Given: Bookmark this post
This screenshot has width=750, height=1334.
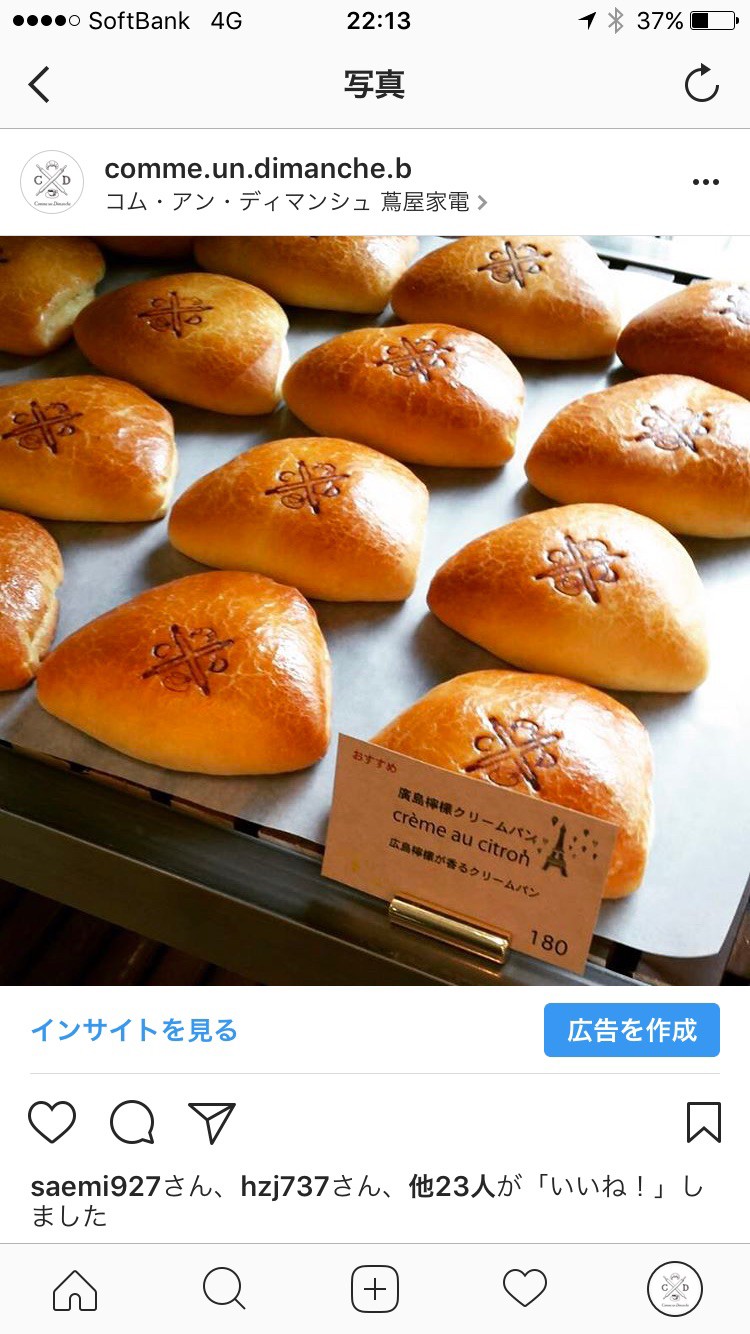Looking at the screenshot, I should pos(704,1122).
